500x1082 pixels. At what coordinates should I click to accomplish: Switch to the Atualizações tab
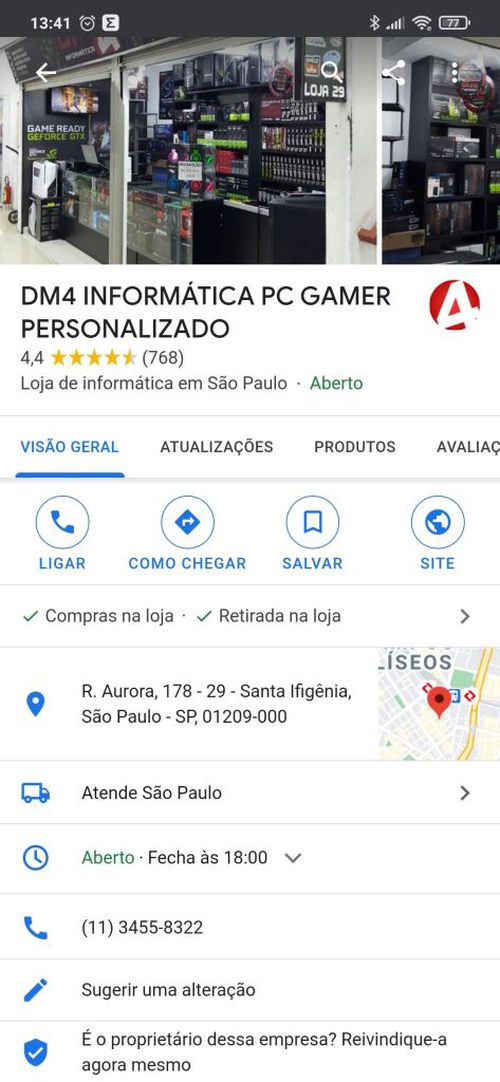pyautogui.click(x=217, y=446)
